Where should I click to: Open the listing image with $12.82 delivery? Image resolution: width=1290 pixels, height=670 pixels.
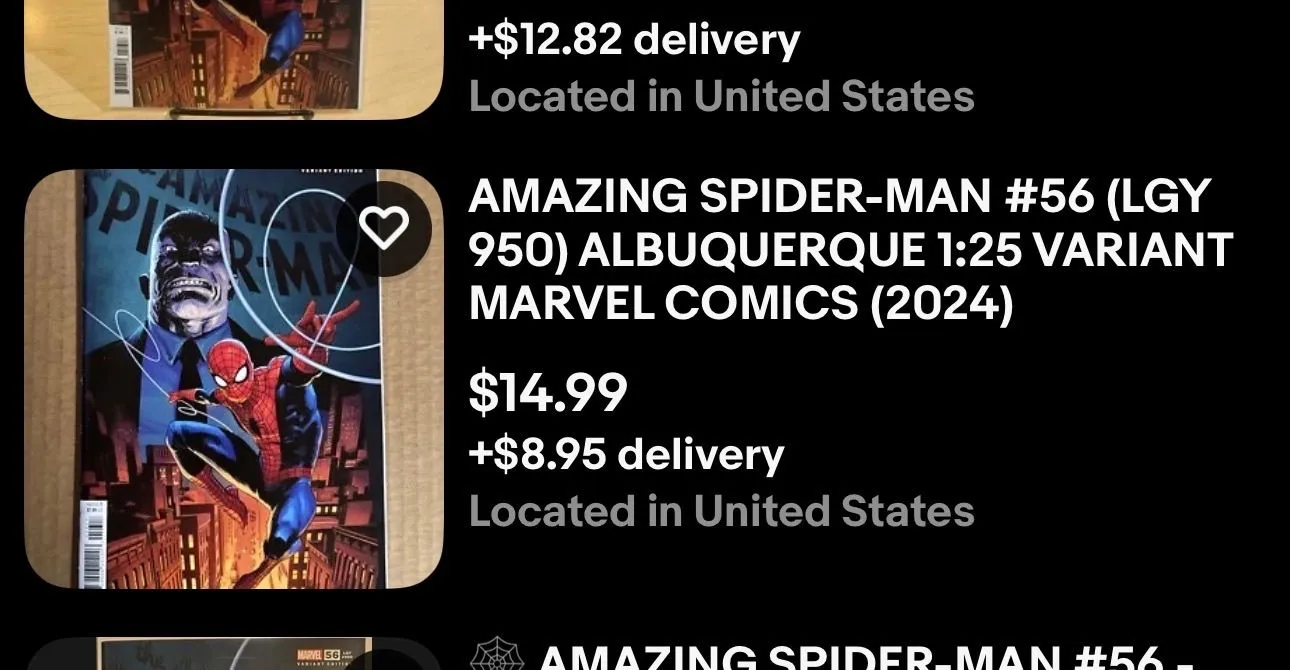click(234, 59)
